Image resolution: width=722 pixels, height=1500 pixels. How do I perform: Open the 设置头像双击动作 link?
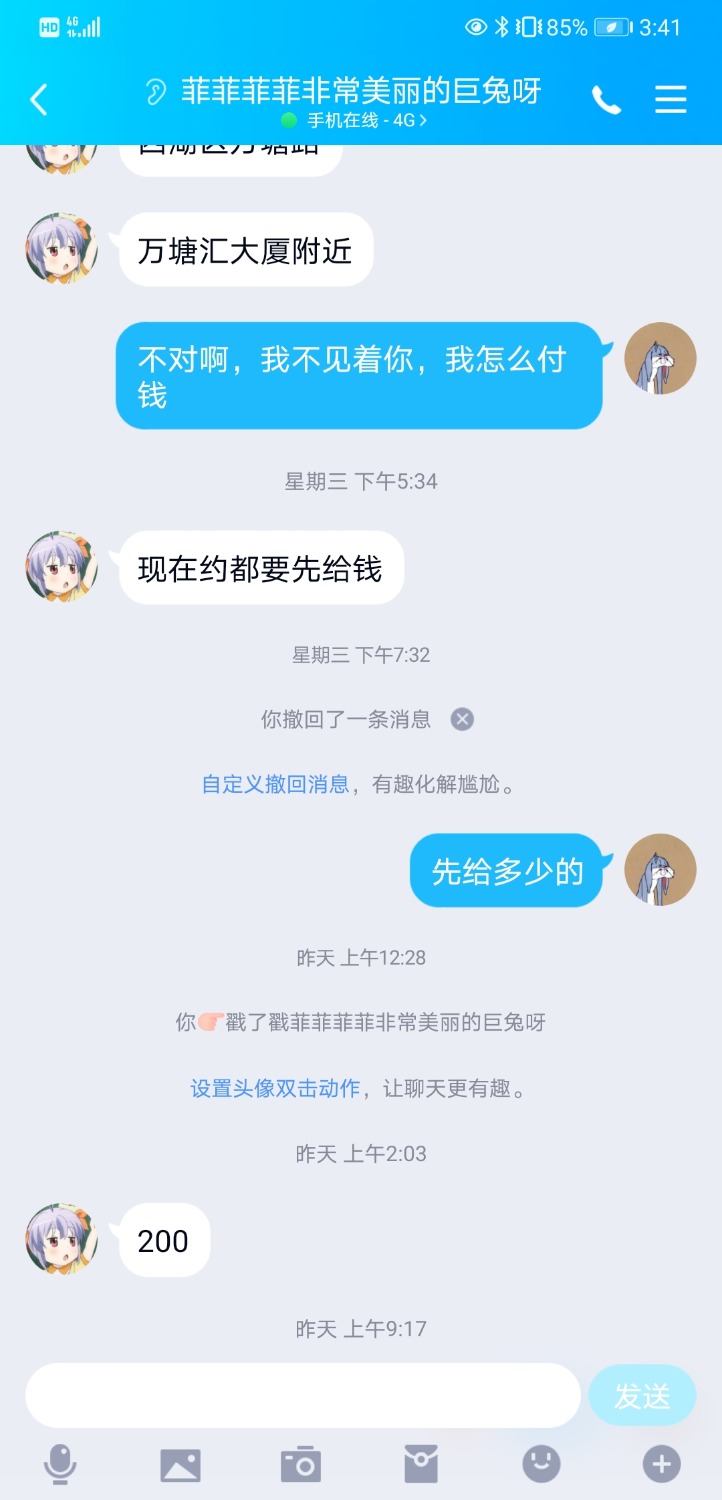coord(275,1088)
